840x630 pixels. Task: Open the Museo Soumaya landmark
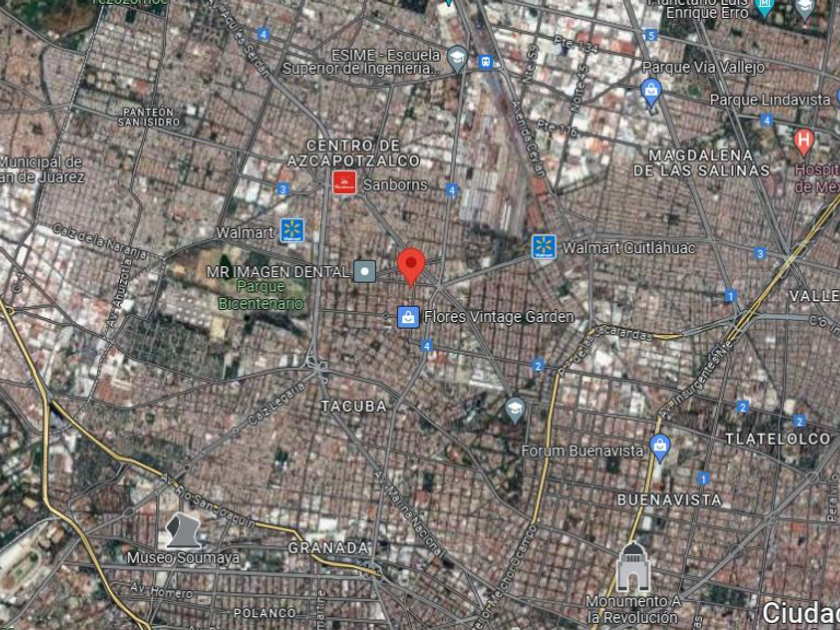point(183,531)
